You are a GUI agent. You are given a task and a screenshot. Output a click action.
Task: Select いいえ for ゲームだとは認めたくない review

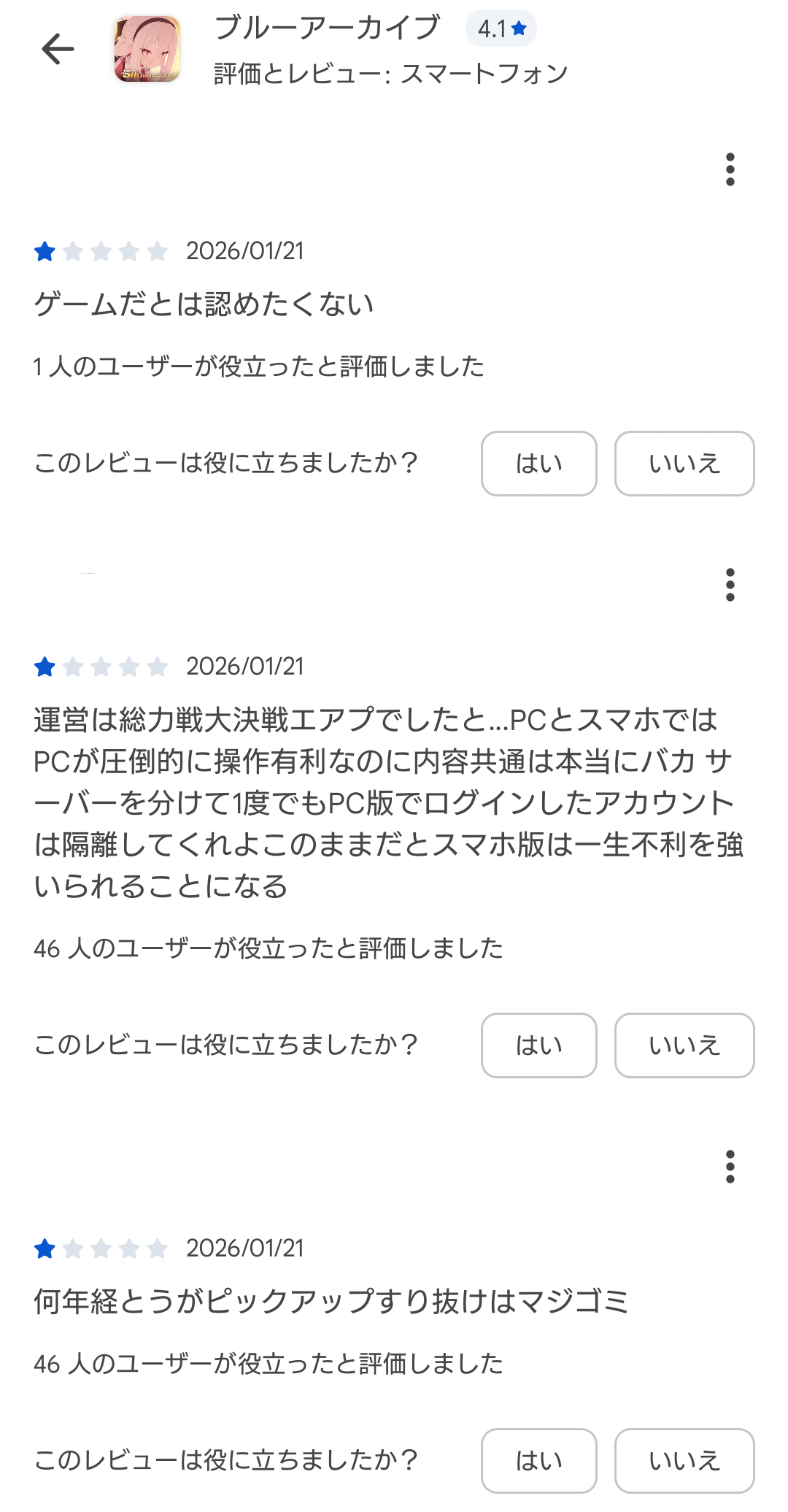[684, 464]
